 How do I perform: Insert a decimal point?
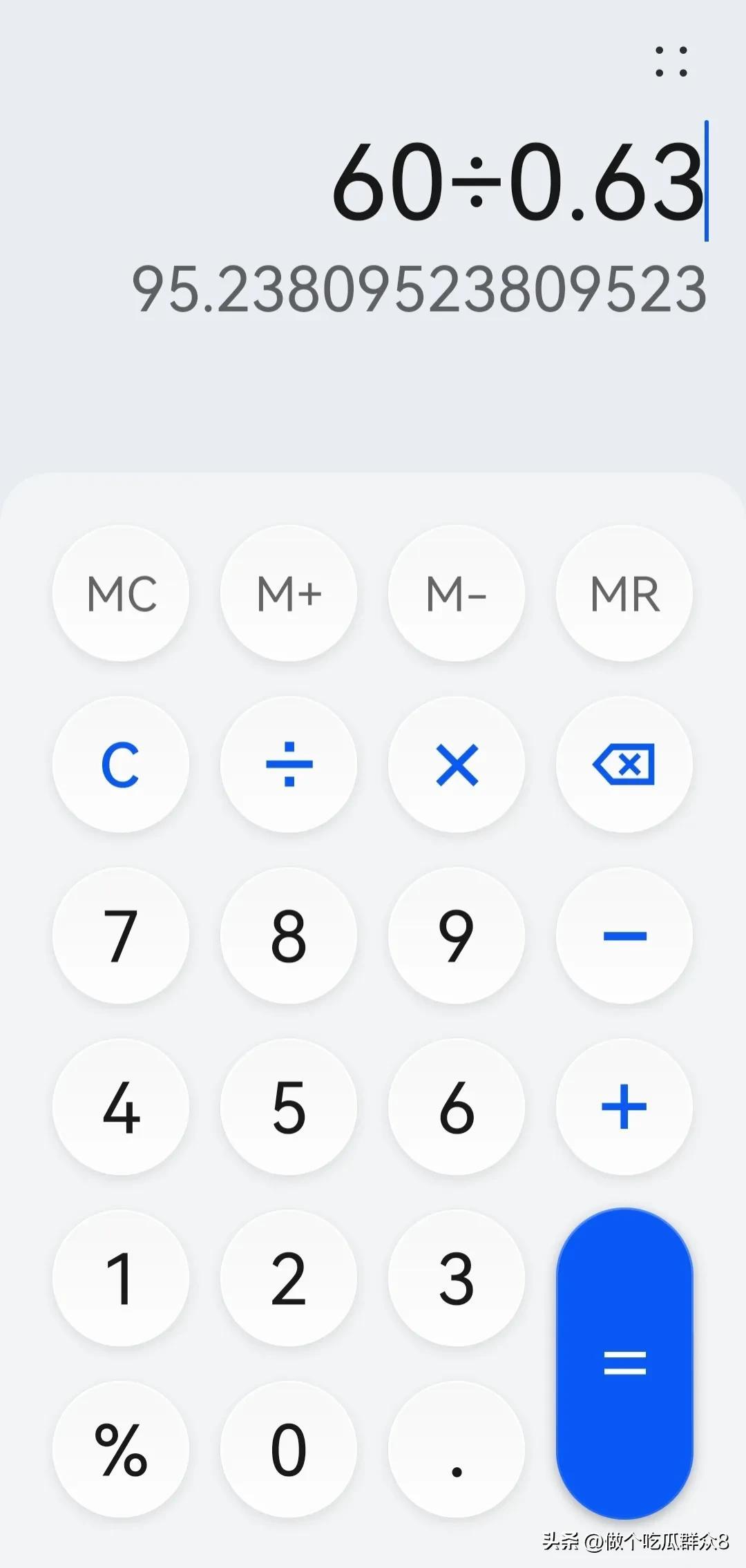(x=457, y=1450)
